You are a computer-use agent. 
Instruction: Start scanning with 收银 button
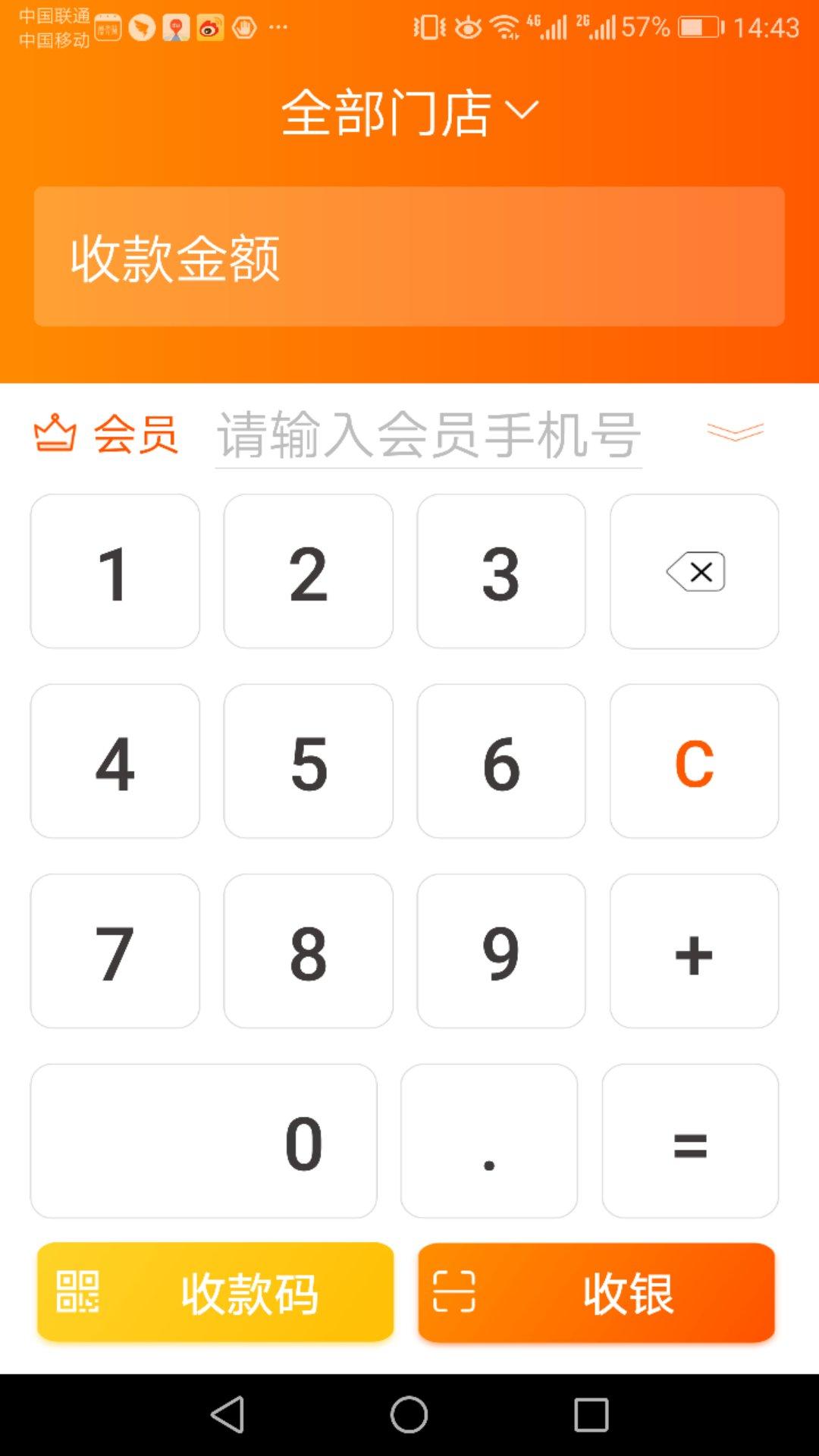click(597, 1292)
